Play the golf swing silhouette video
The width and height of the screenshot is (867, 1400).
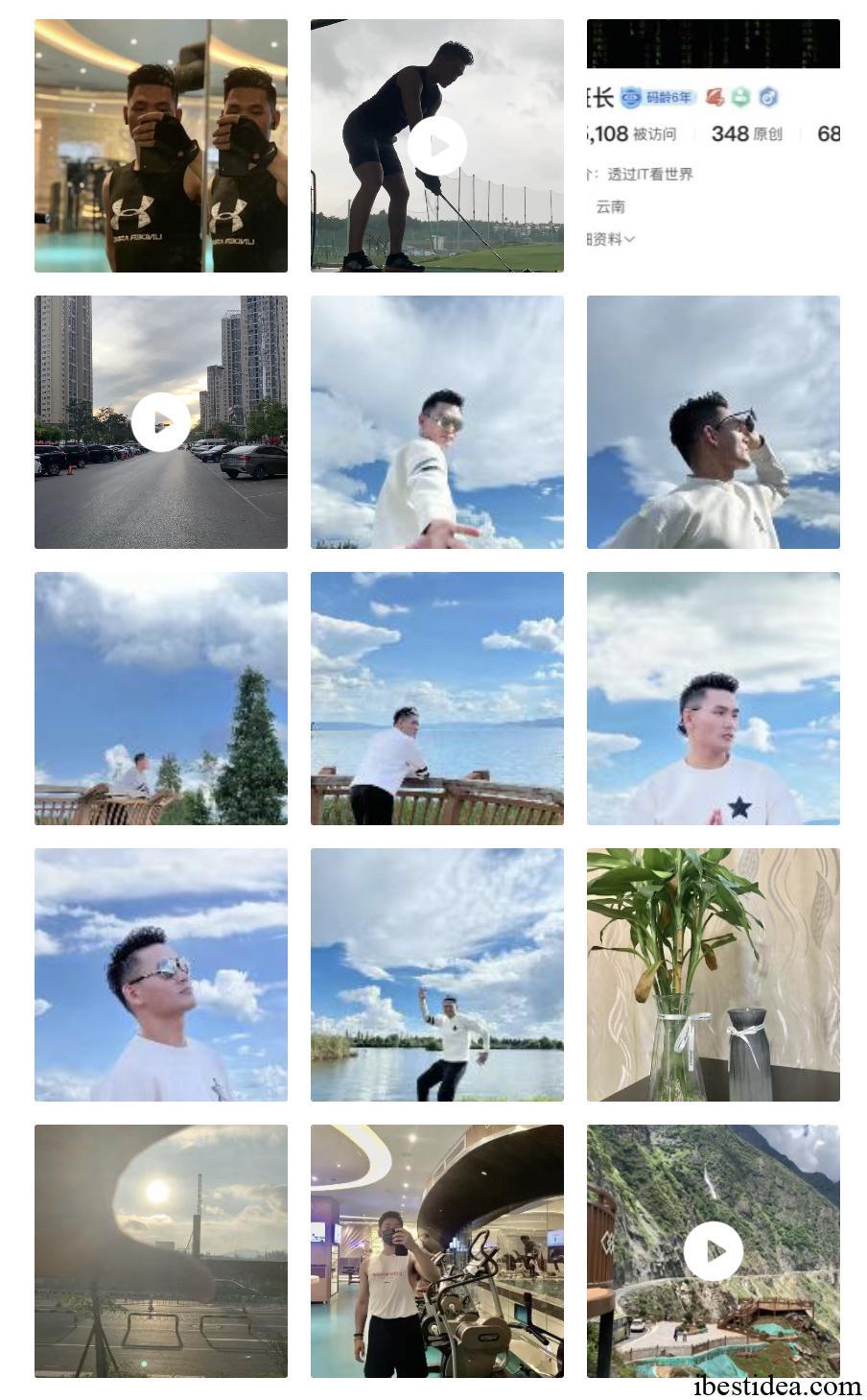437,146
